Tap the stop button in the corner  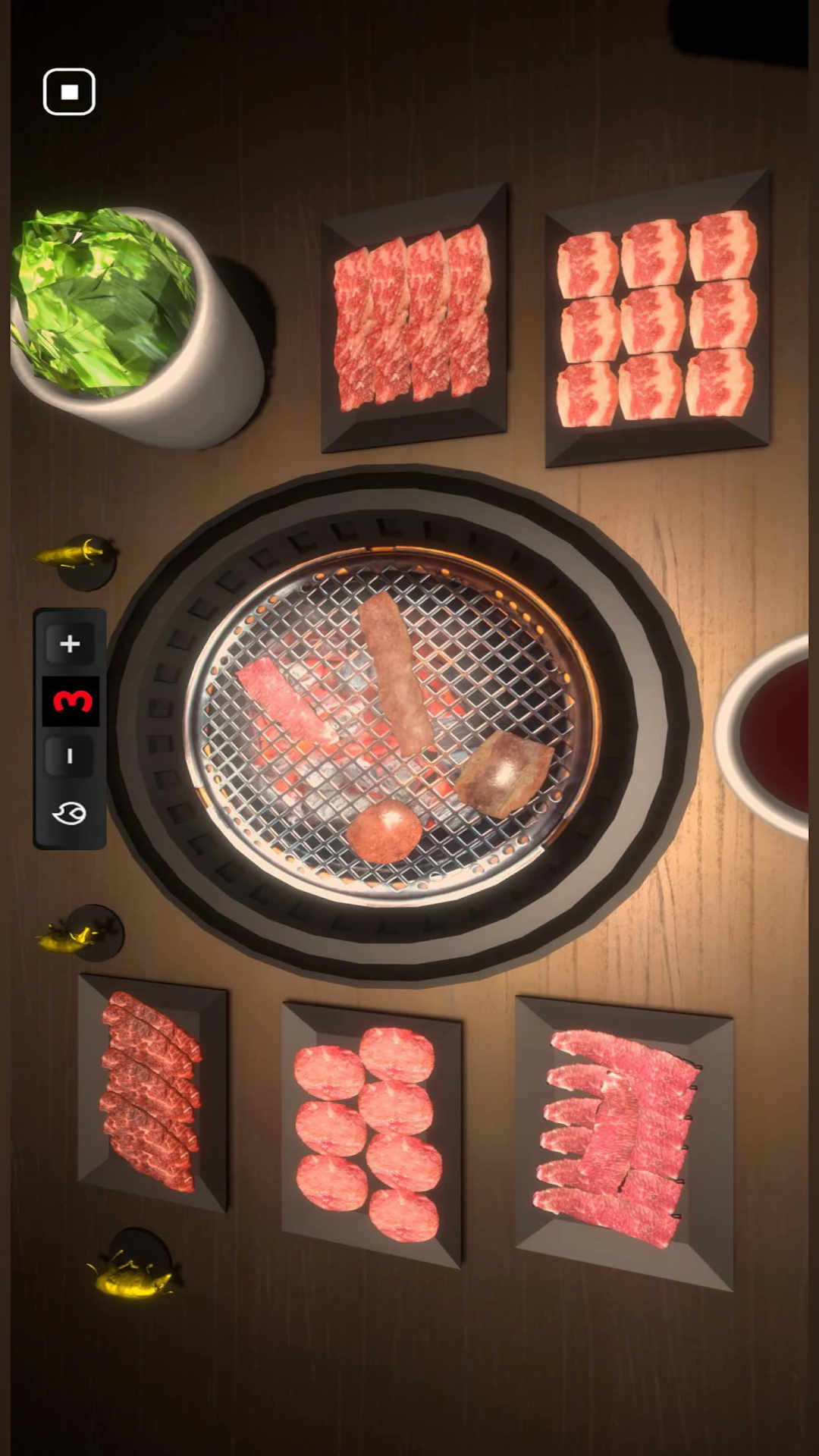69,92
